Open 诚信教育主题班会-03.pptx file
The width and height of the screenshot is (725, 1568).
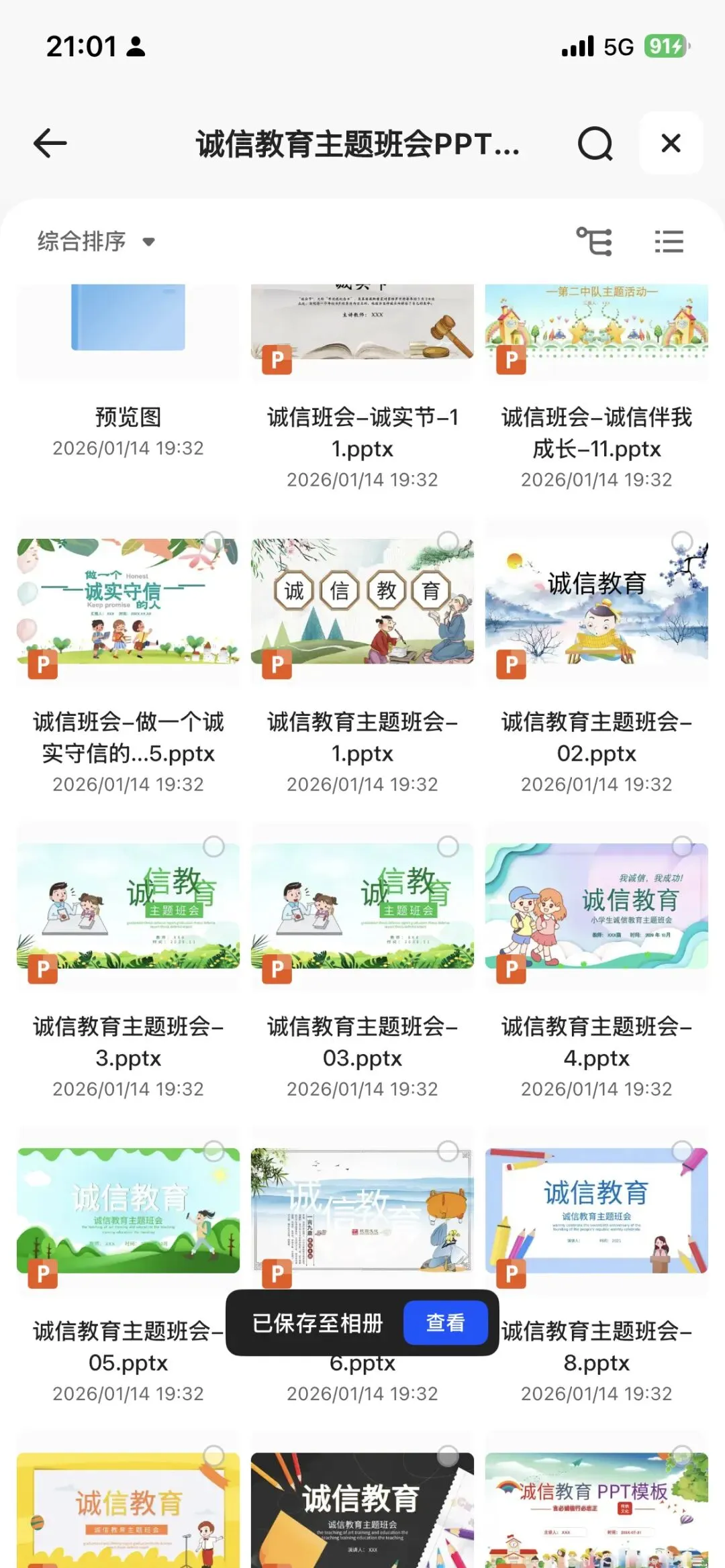click(x=362, y=906)
